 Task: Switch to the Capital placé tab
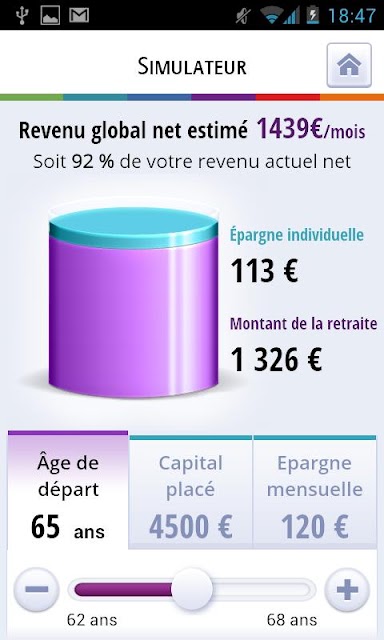191,492
